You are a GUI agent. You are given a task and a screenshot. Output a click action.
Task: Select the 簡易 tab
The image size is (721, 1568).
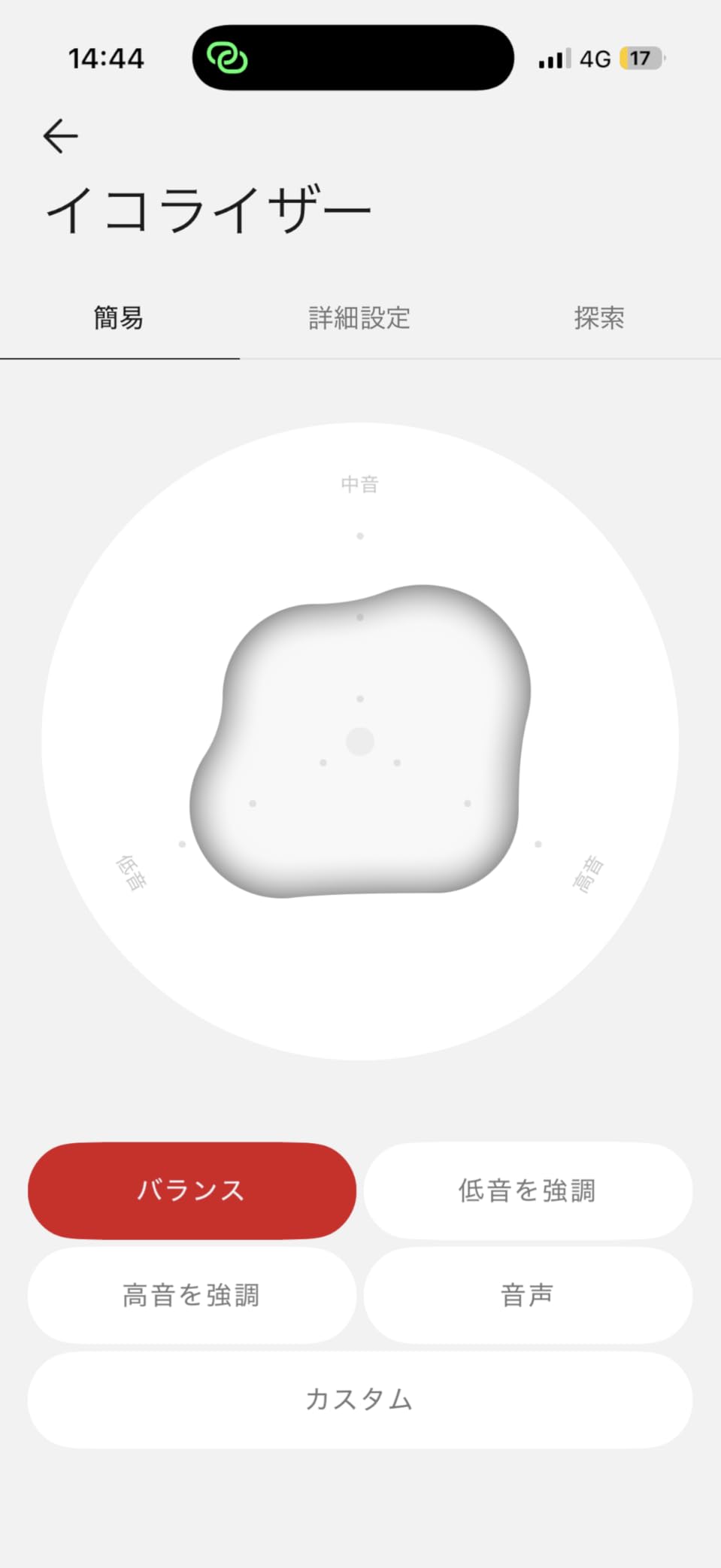(x=120, y=318)
